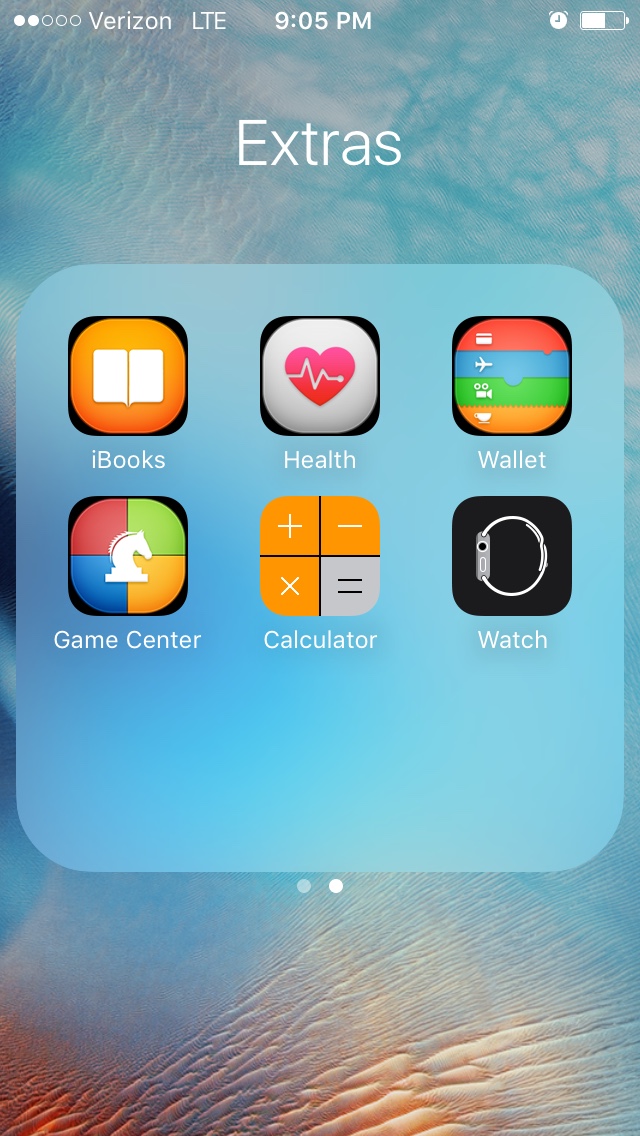Image resolution: width=640 pixels, height=1136 pixels.
Task: Launch the Health app
Action: (320, 376)
